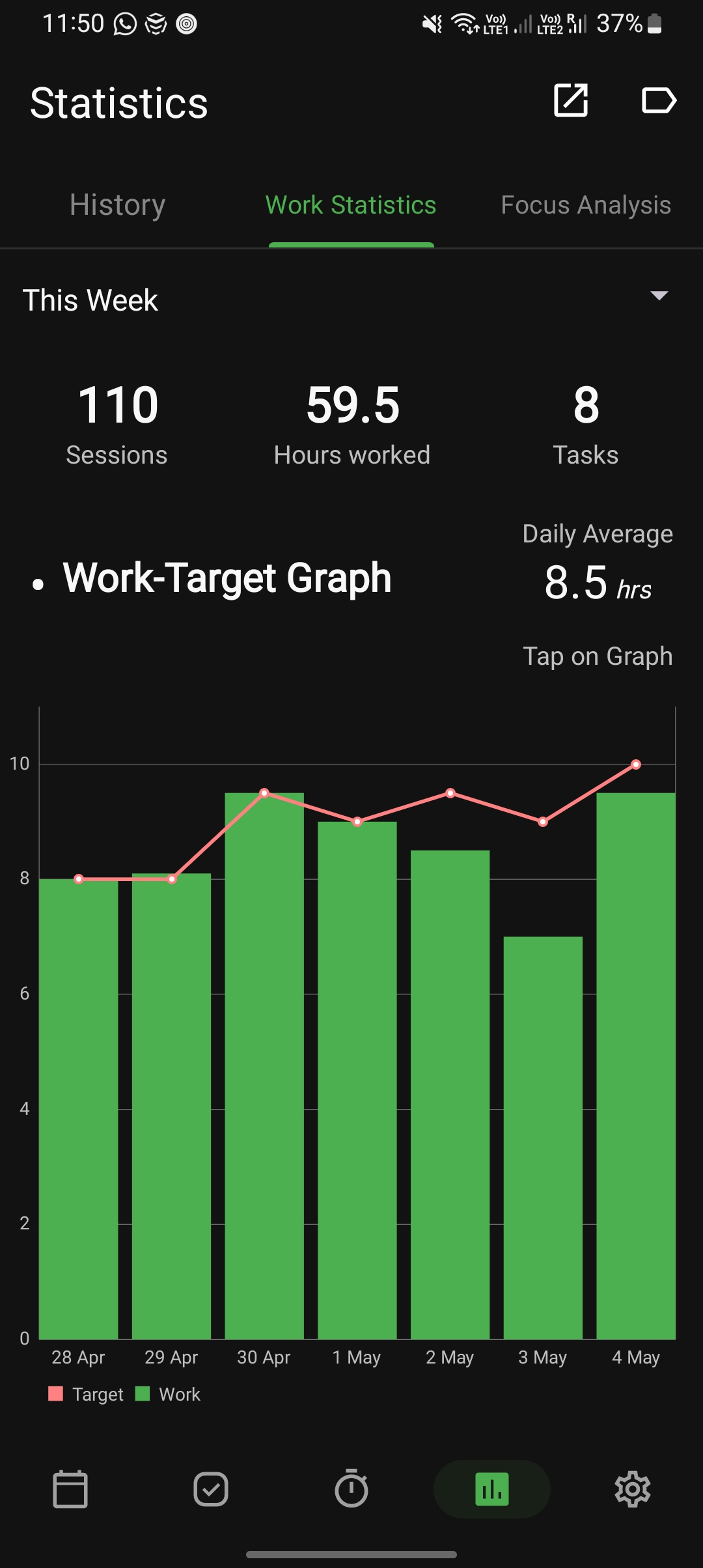Select the 3 May bar in the graph

(x=543, y=1140)
